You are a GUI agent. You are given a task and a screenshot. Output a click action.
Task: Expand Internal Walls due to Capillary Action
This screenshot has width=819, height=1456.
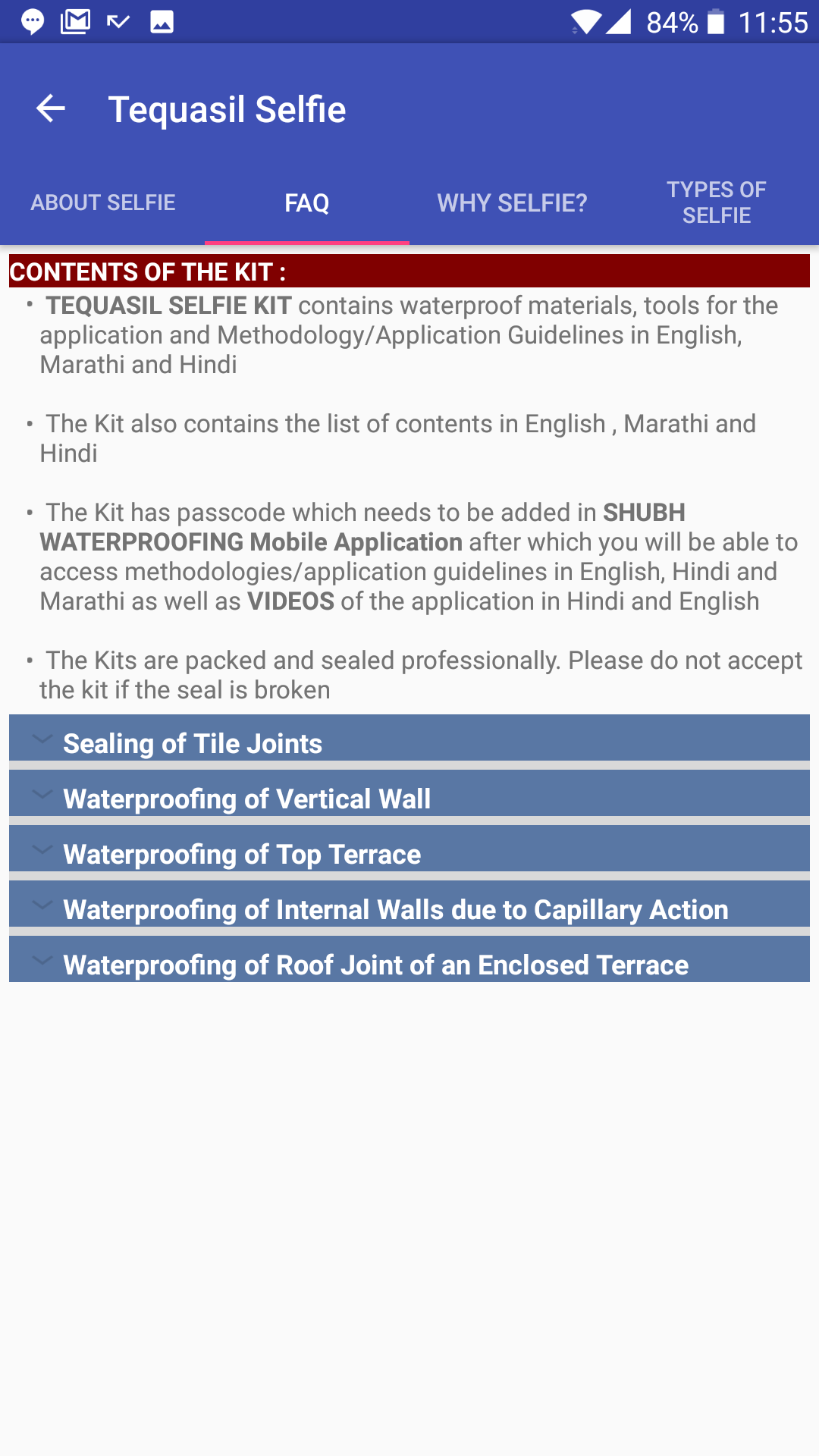pyautogui.click(x=409, y=905)
